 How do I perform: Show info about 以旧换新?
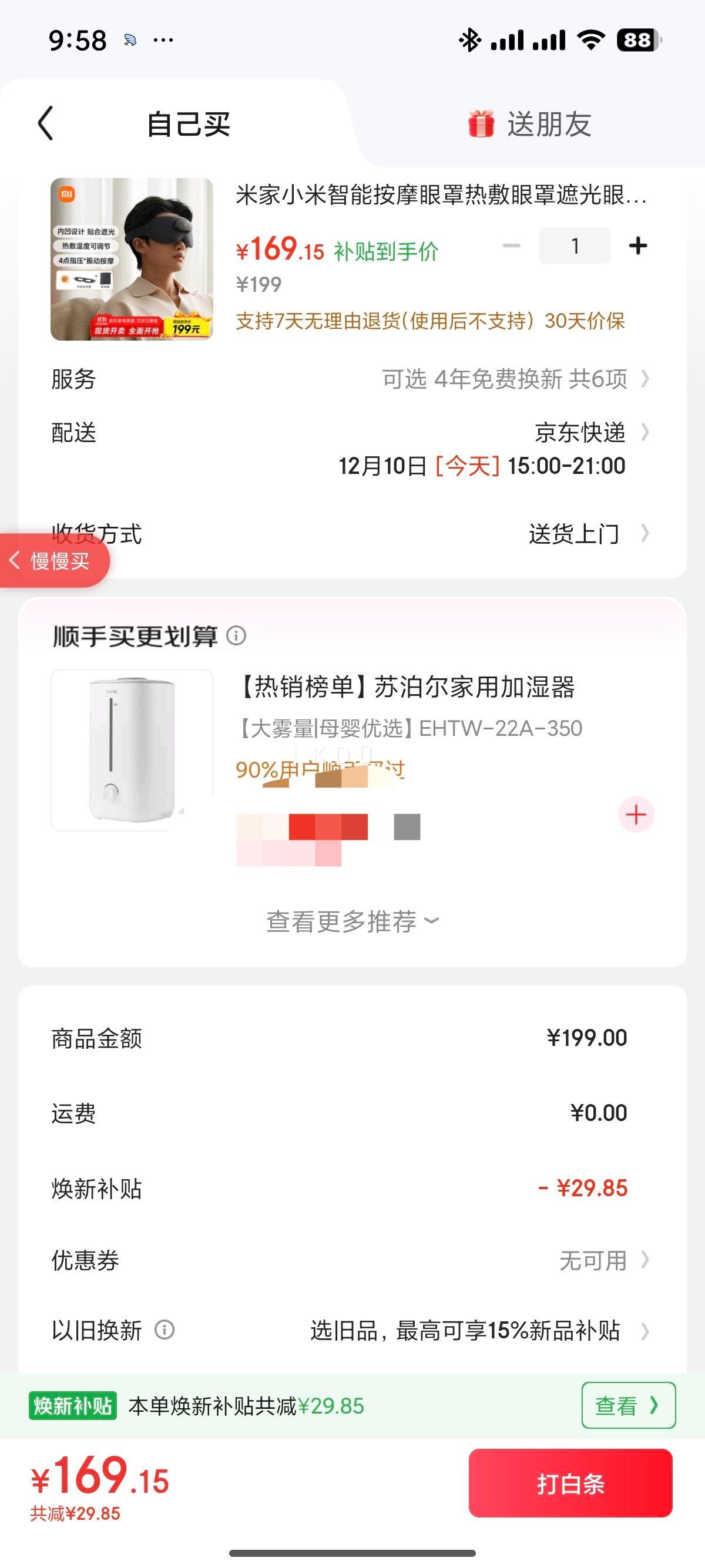pyautogui.click(x=164, y=1330)
